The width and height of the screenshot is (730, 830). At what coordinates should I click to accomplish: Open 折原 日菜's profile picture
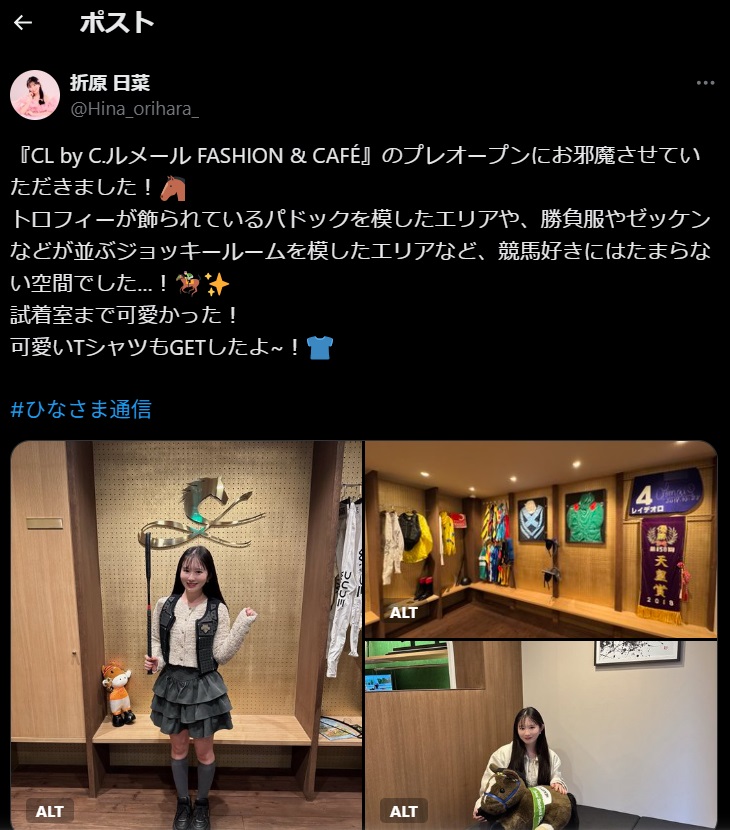[35, 95]
